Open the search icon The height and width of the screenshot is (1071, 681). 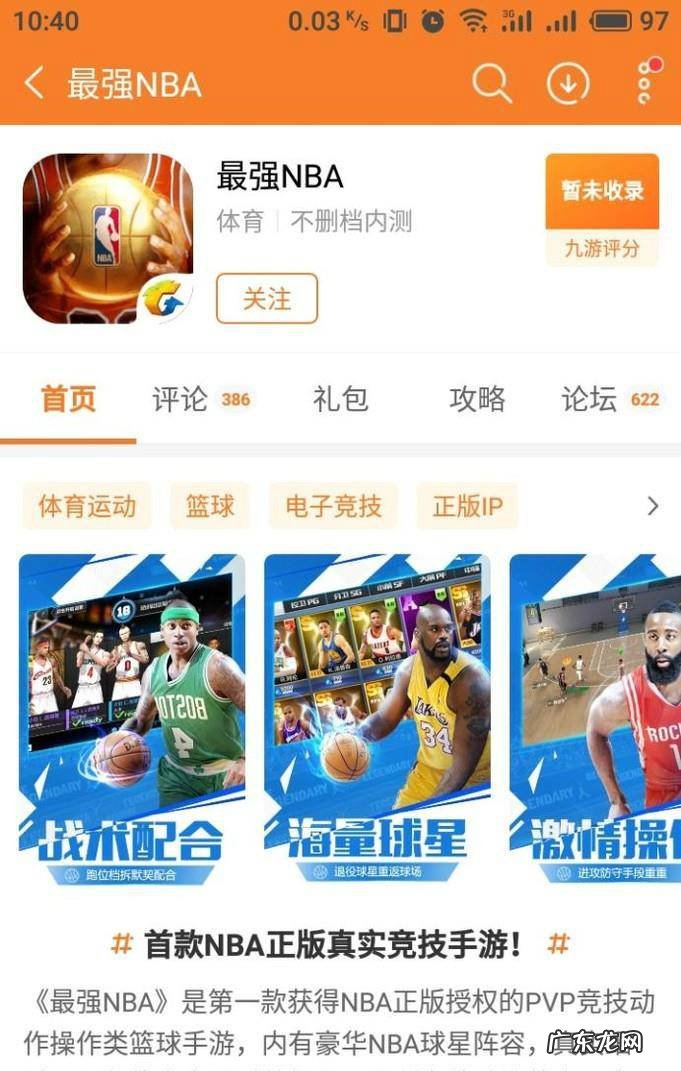click(491, 84)
